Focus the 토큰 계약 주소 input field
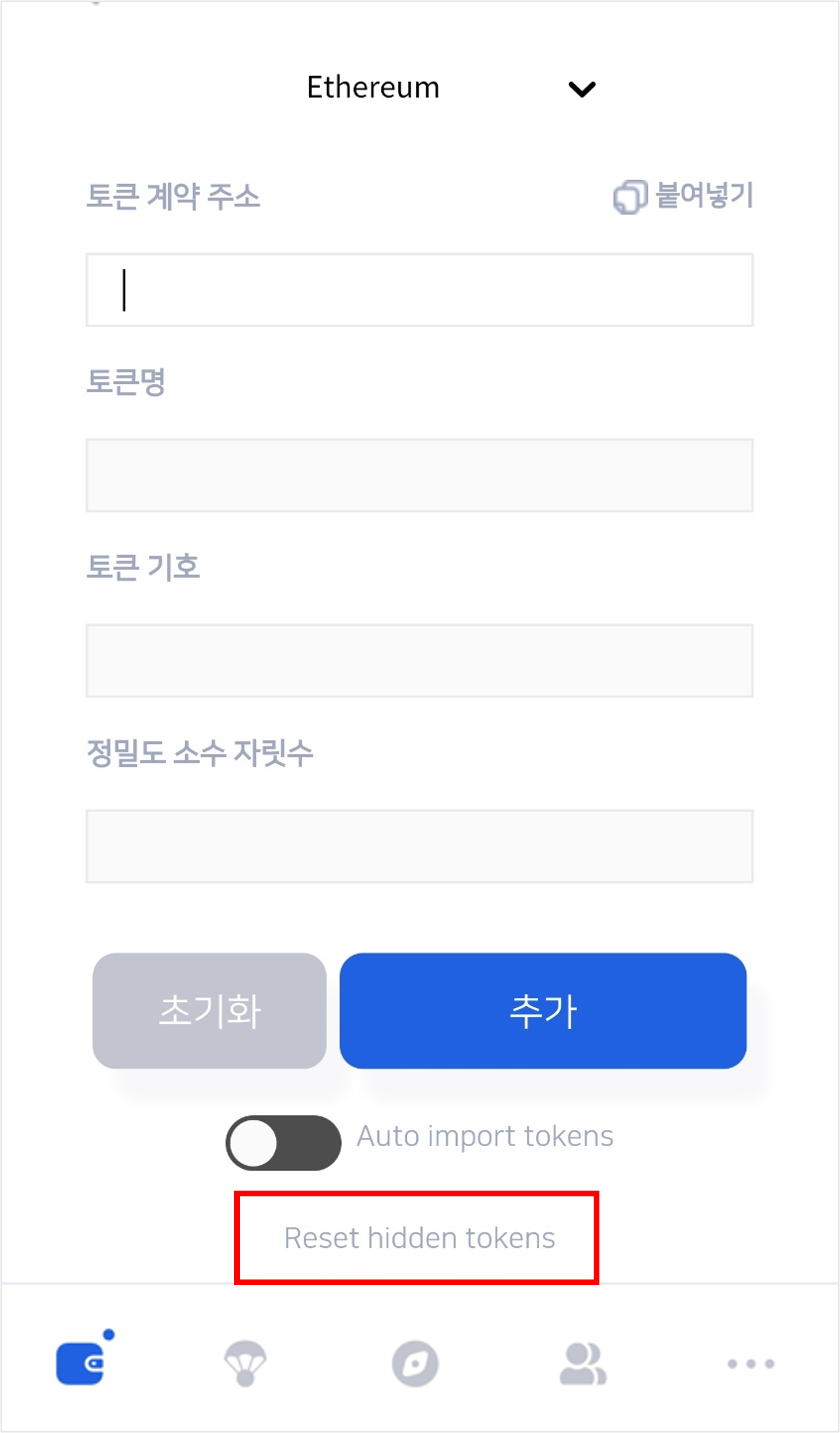The height and width of the screenshot is (1433, 840). [x=419, y=290]
